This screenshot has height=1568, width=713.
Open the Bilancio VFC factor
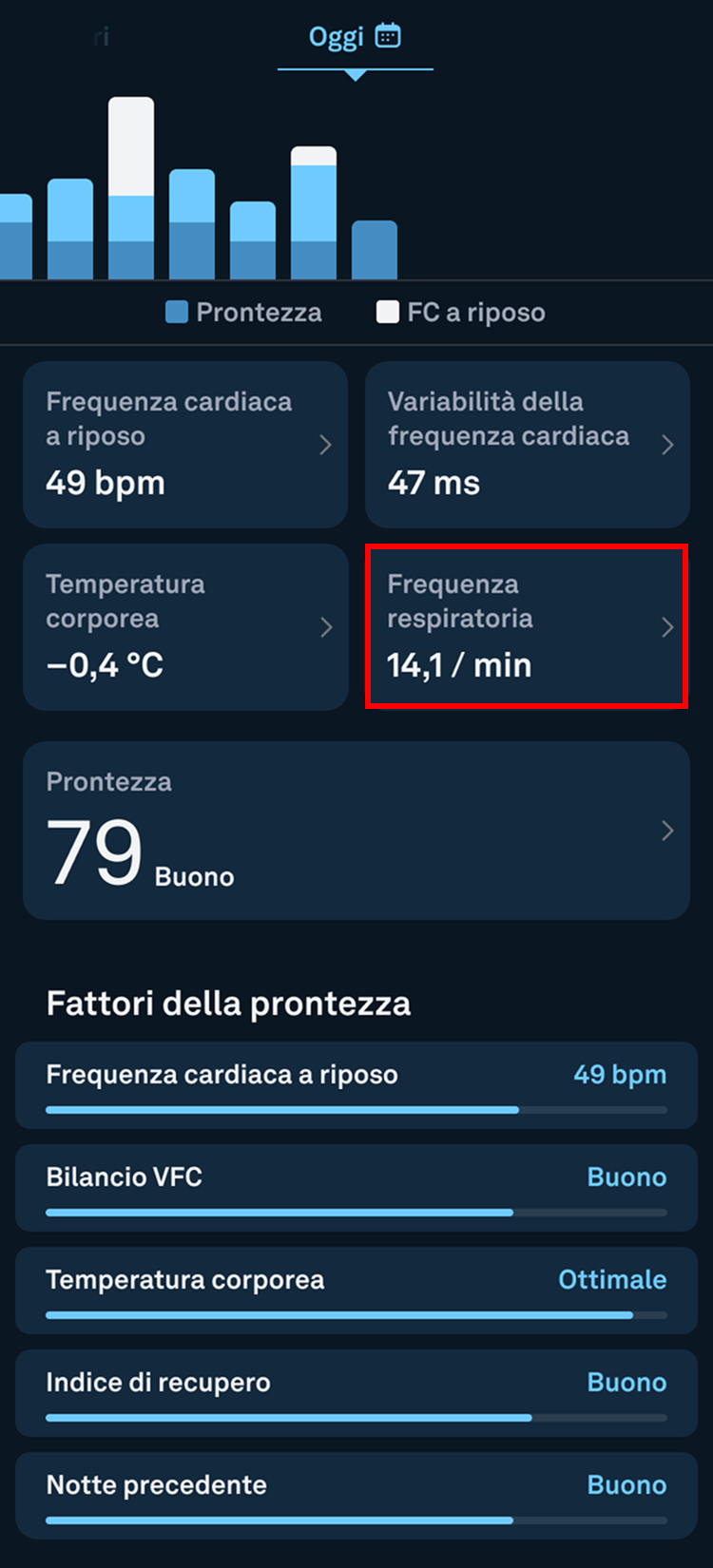pos(356,1187)
